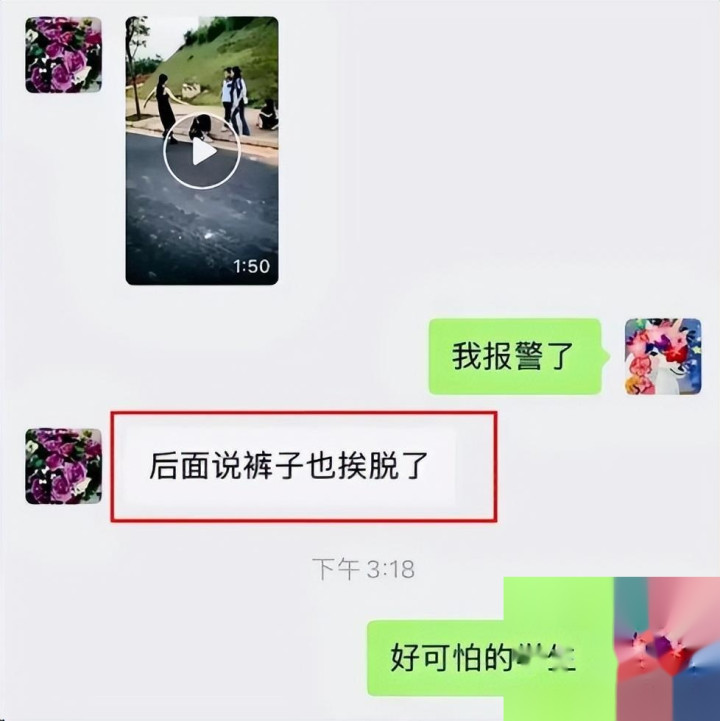This screenshot has height=721, width=720.
Task: Open the flower avatar beside the video message
Action: pyautogui.click(x=63, y=55)
